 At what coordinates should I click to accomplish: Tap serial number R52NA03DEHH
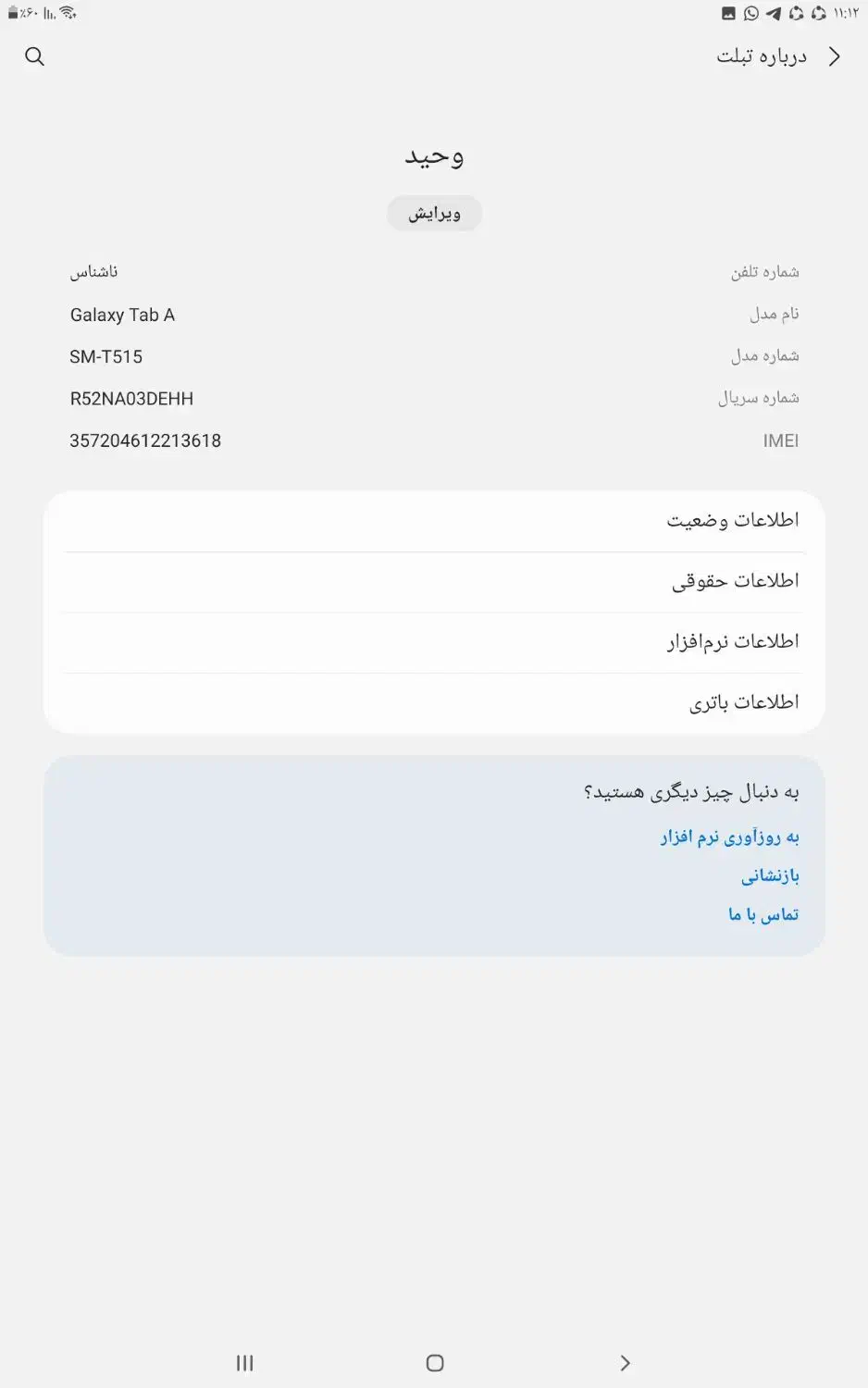[x=131, y=398]
